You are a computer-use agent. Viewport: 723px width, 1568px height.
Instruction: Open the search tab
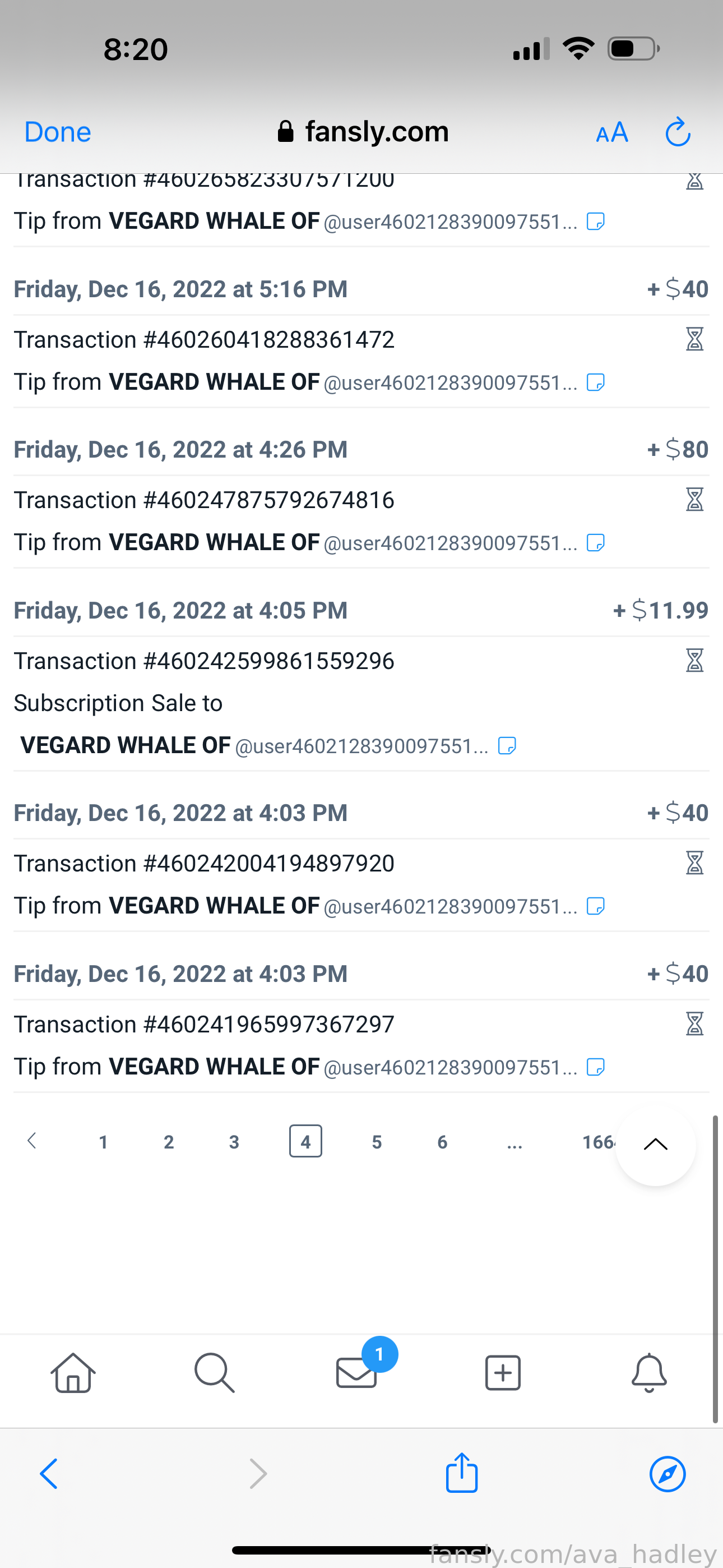coord(214,1373)
